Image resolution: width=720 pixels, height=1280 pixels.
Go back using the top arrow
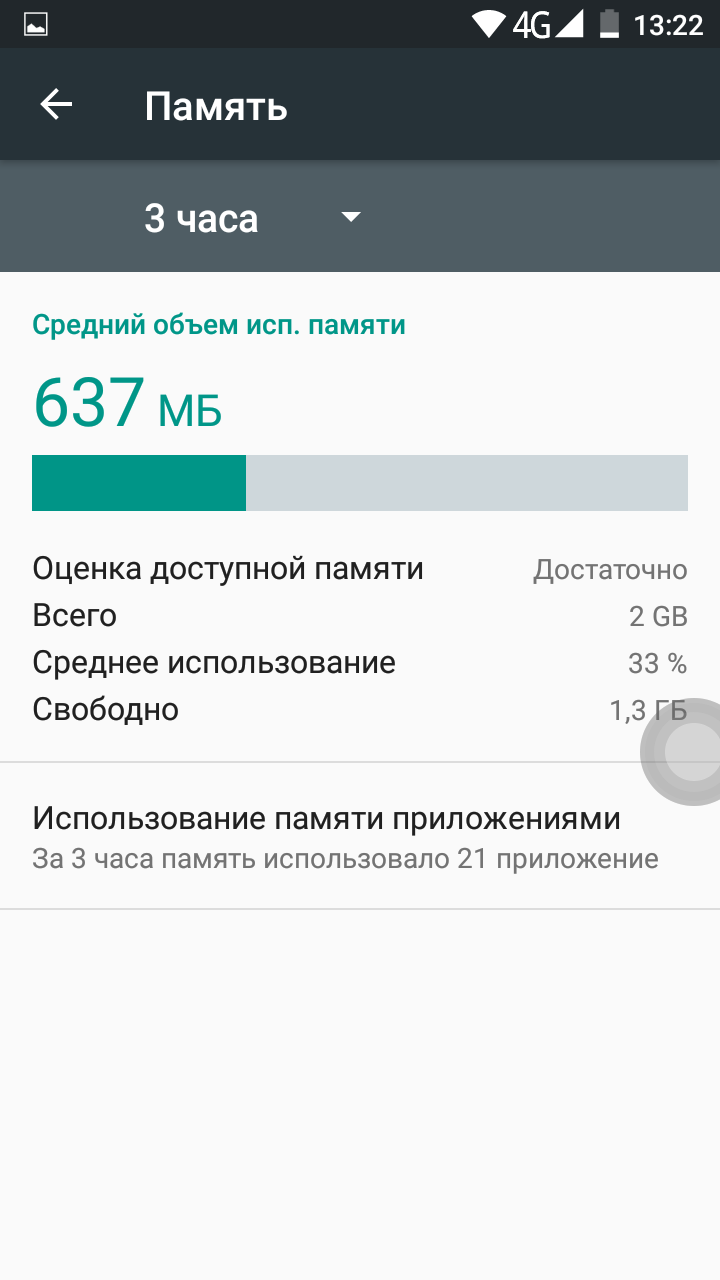click(56, 105)
